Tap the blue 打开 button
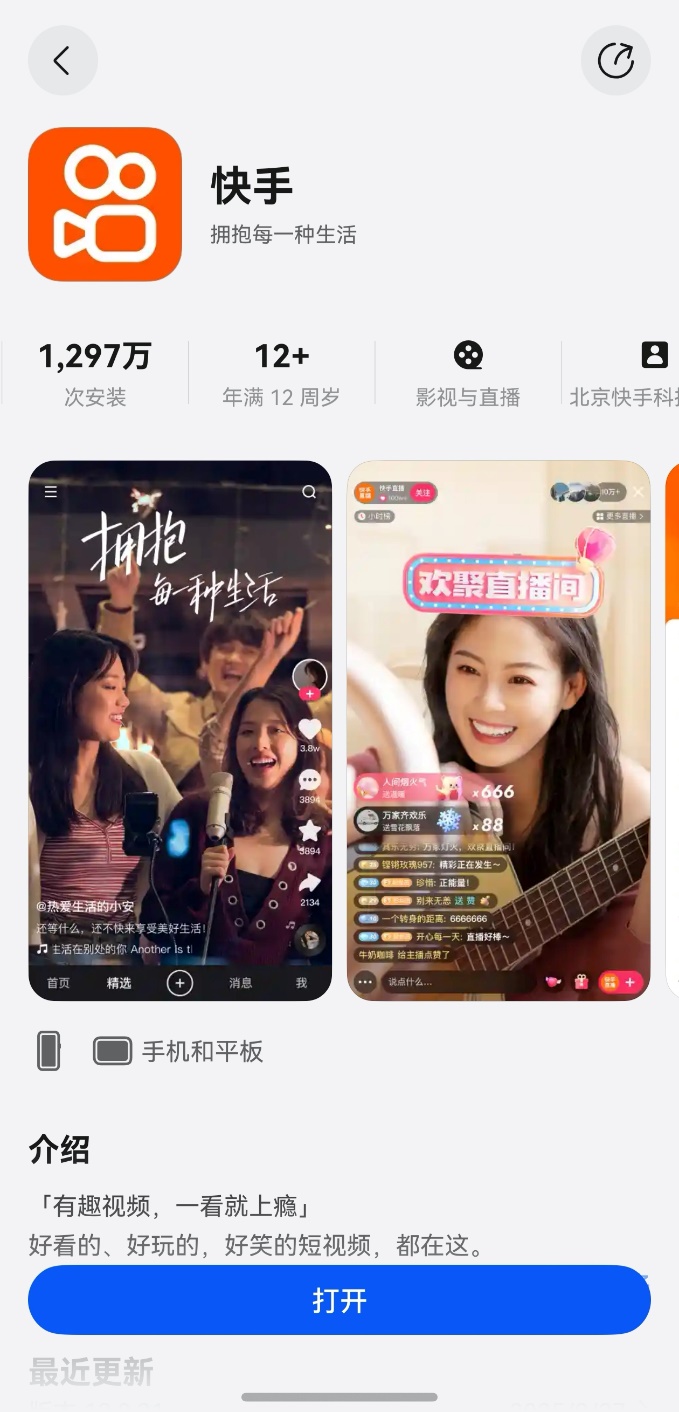This screenshot has height=1412, width=679. (x=339, y=1300)
